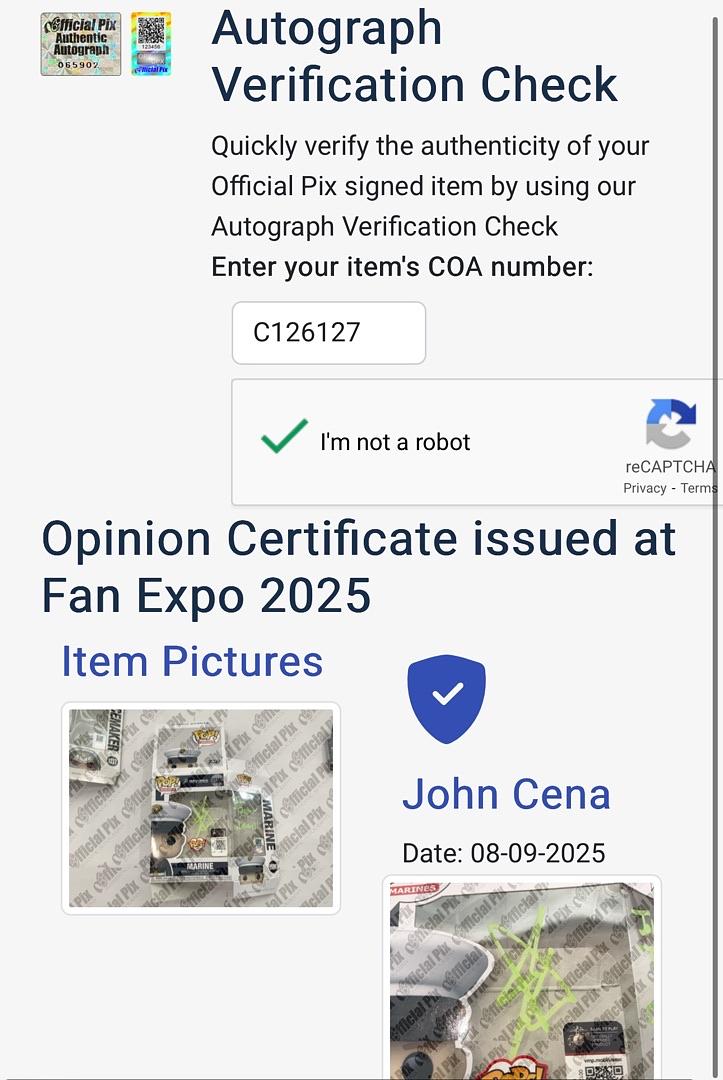Tap the COA number input field
This screenshot has height=1080, width=723.
coord(328,333)
